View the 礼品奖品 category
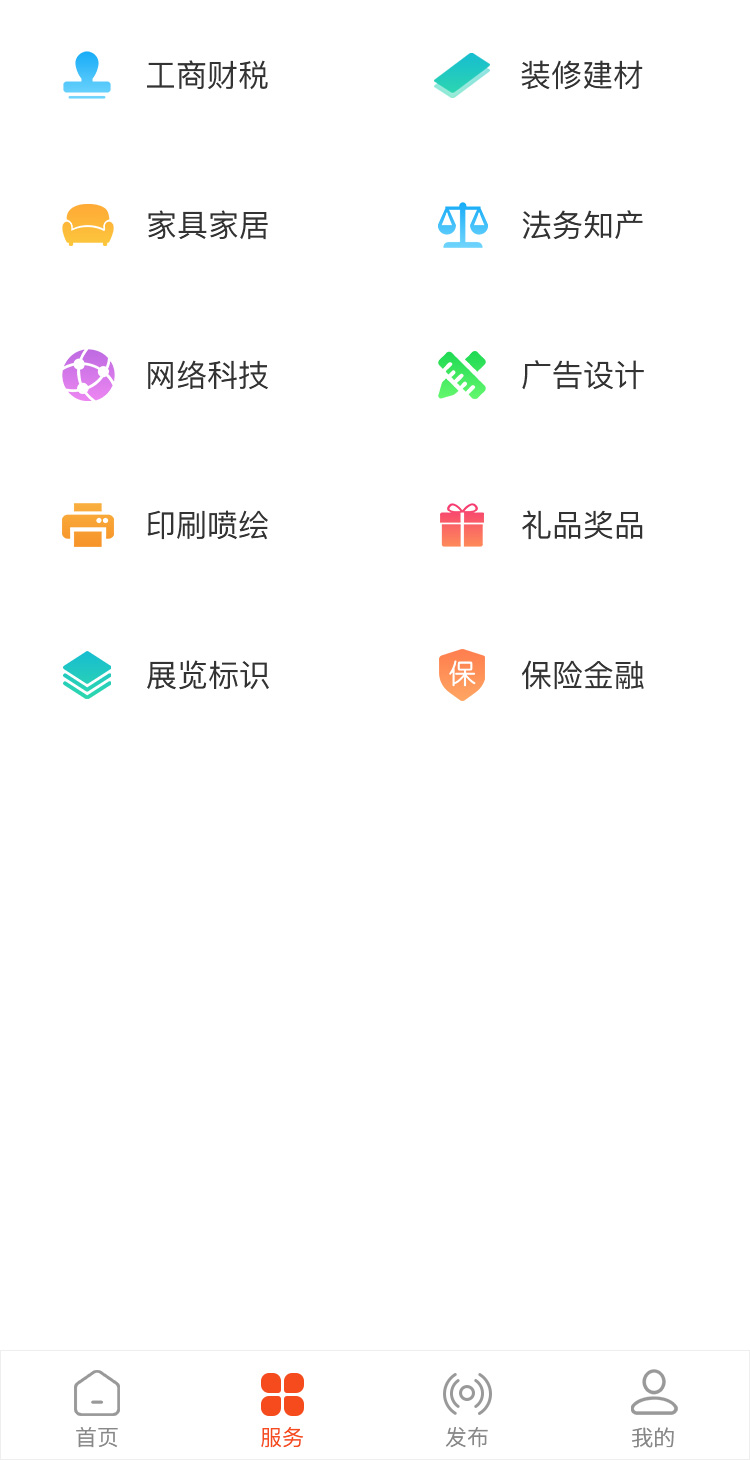The image size is (750, 1460). [x=541, y=526]
